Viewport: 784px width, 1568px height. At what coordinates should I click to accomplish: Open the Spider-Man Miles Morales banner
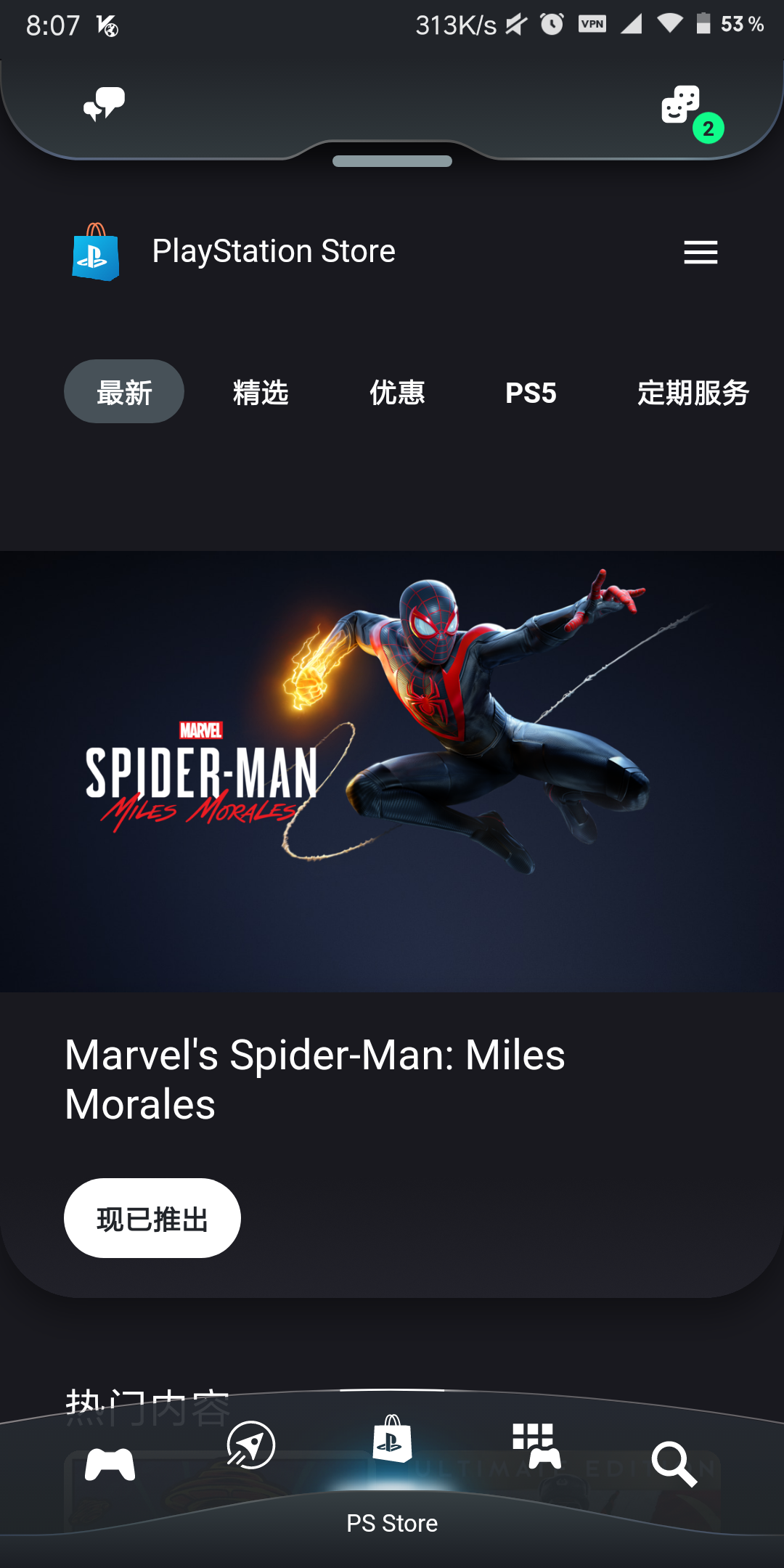point(392,771)
